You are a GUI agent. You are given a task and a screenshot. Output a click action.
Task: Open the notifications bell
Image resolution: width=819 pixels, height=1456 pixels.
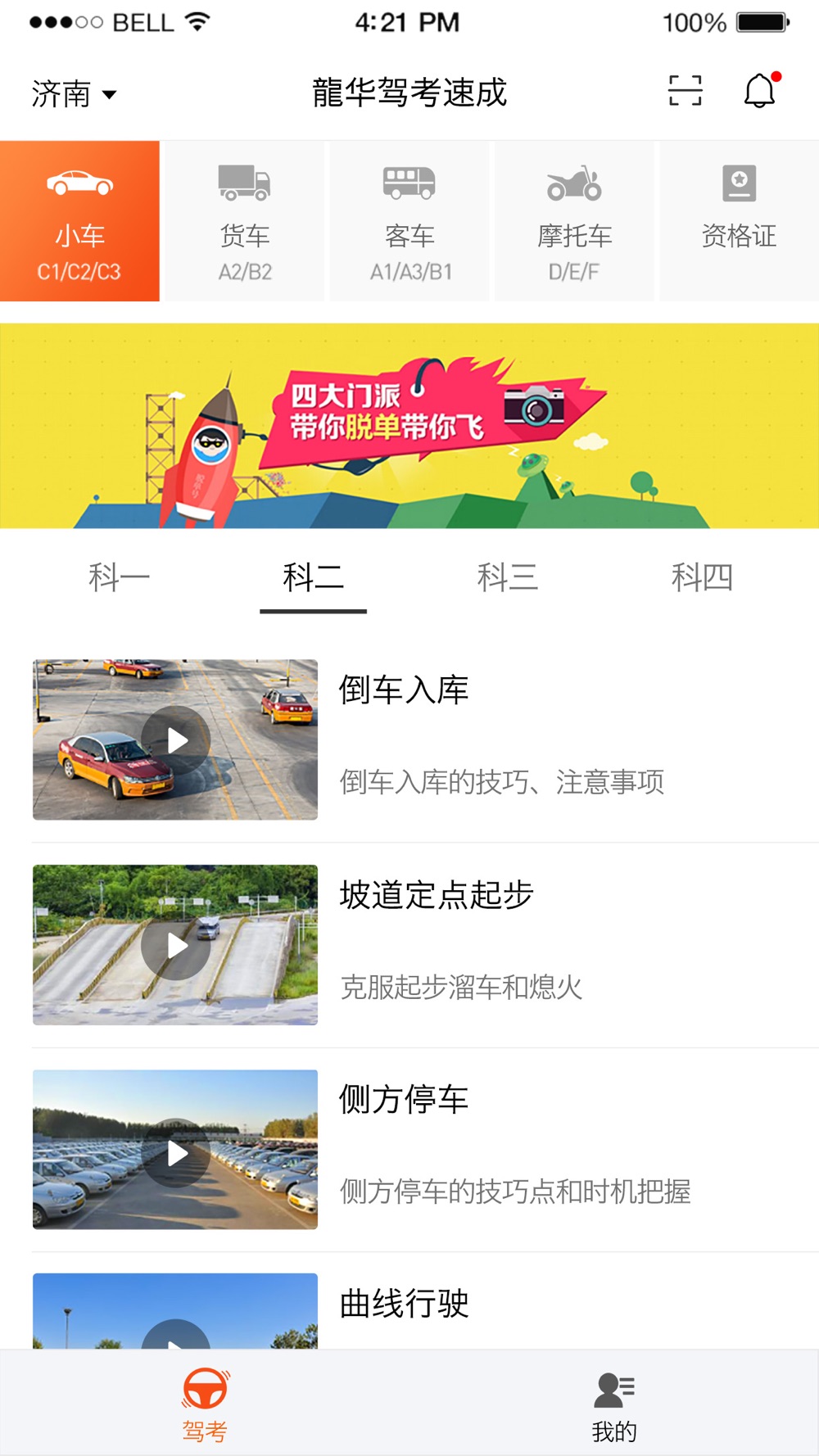(x=760, y=90)
